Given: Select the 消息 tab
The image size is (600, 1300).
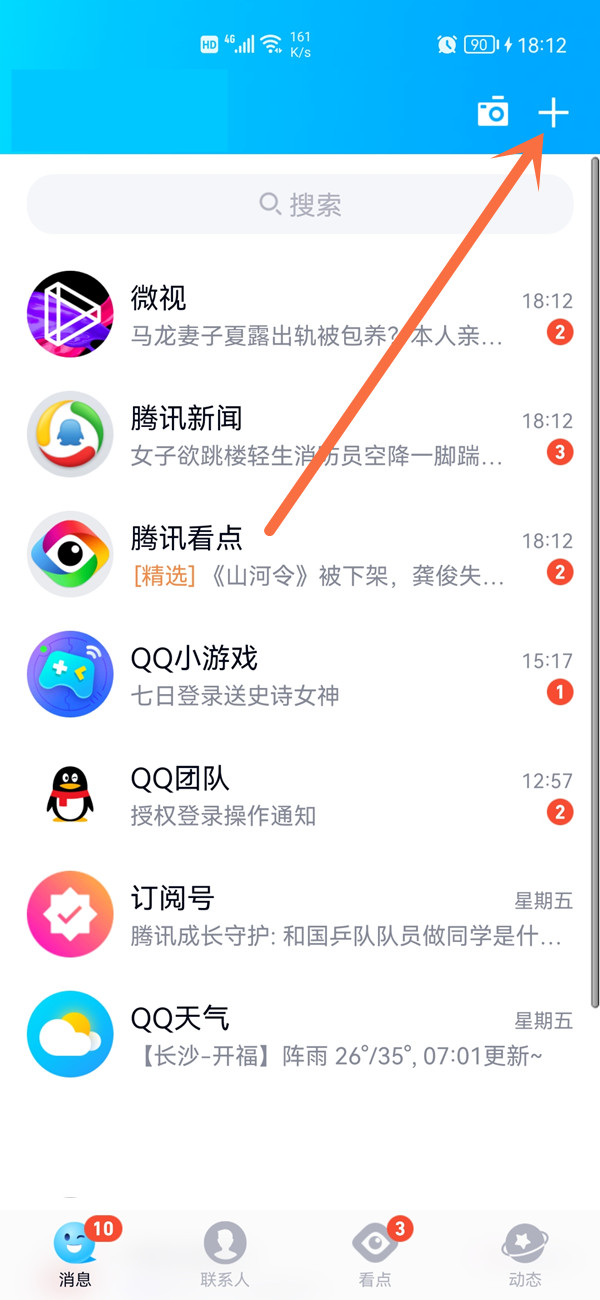Looking at the screenshot, I should (x=75, y=1253).
